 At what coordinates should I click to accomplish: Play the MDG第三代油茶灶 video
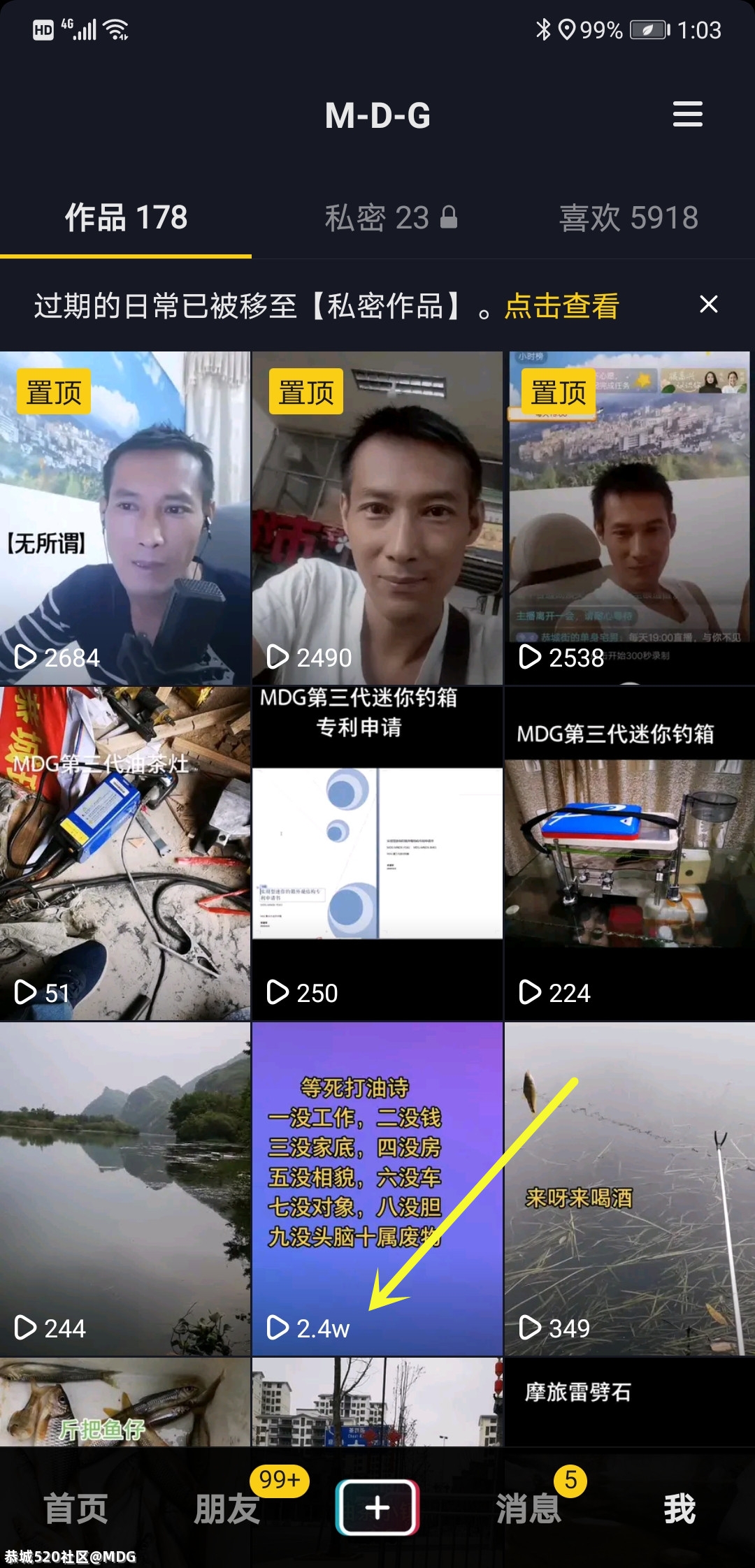click(125, 852)
